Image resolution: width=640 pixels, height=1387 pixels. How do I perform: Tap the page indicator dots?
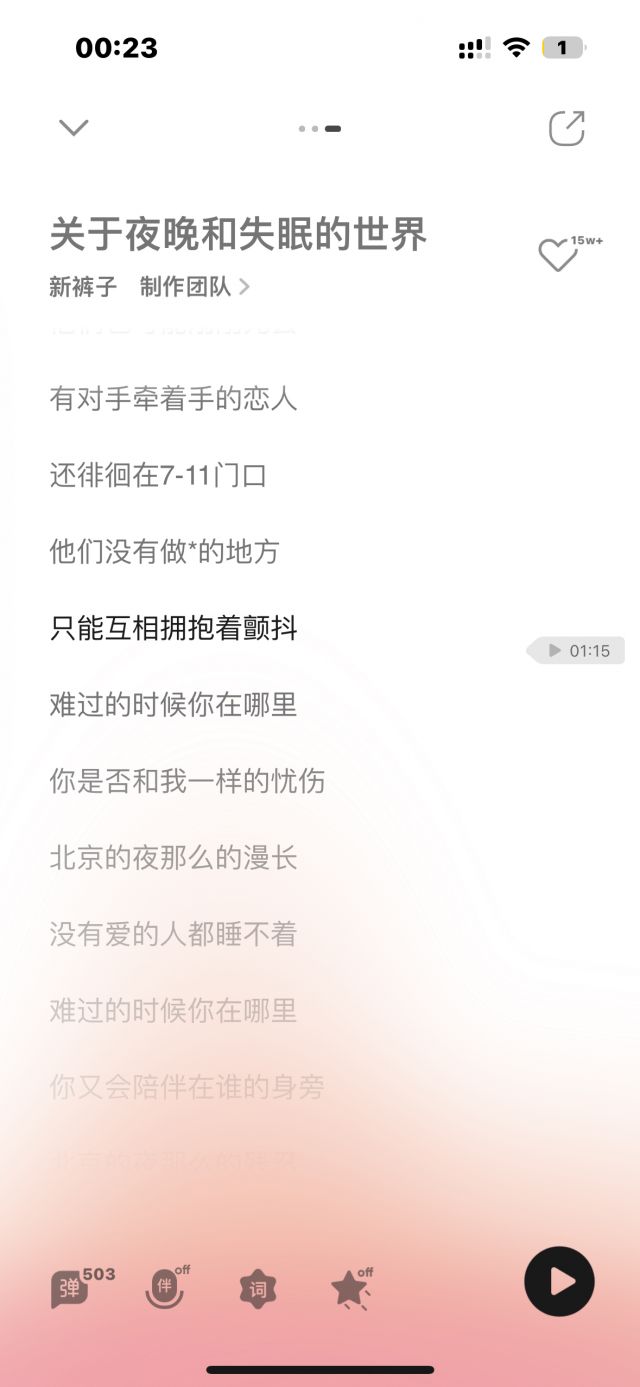pos(320,129)
